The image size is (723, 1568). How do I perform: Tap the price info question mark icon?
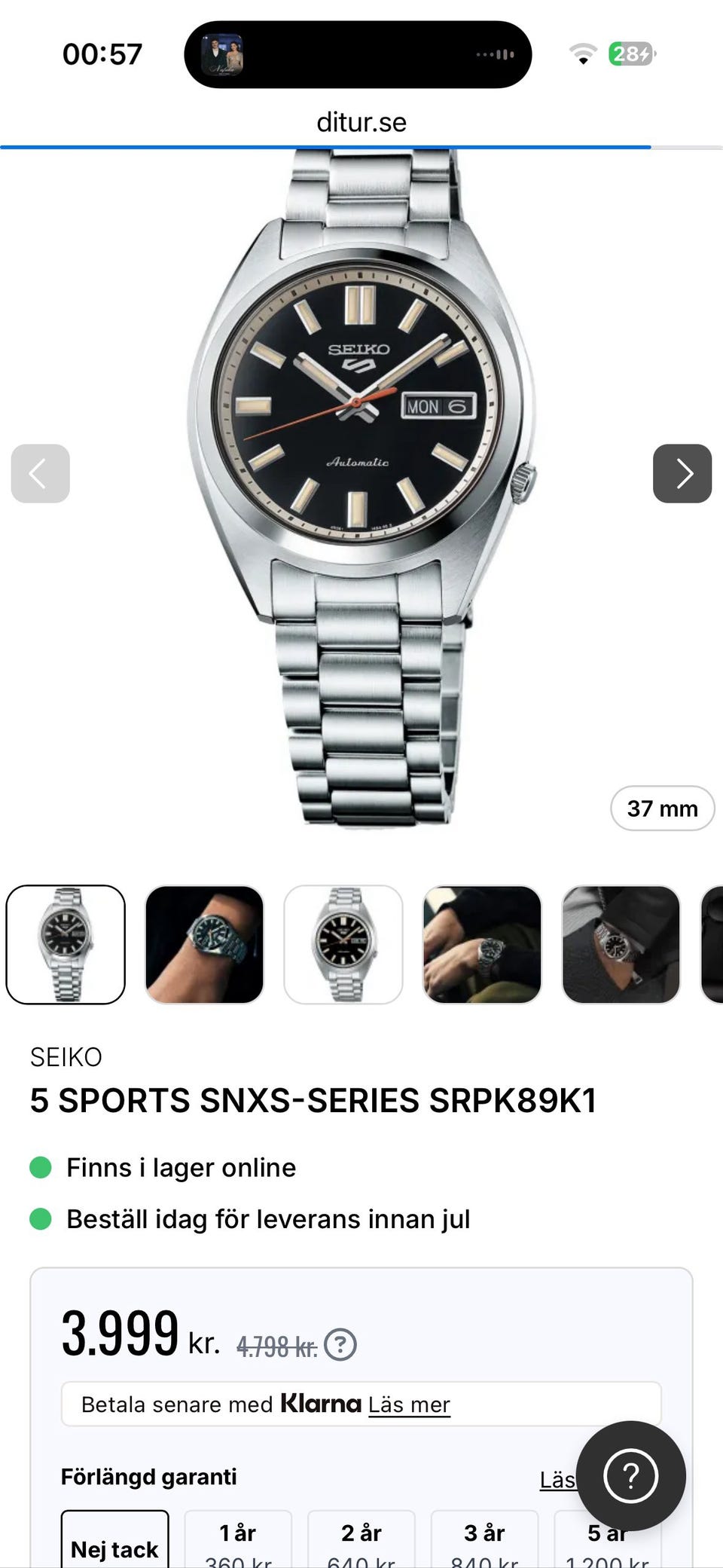point(340,1344)
